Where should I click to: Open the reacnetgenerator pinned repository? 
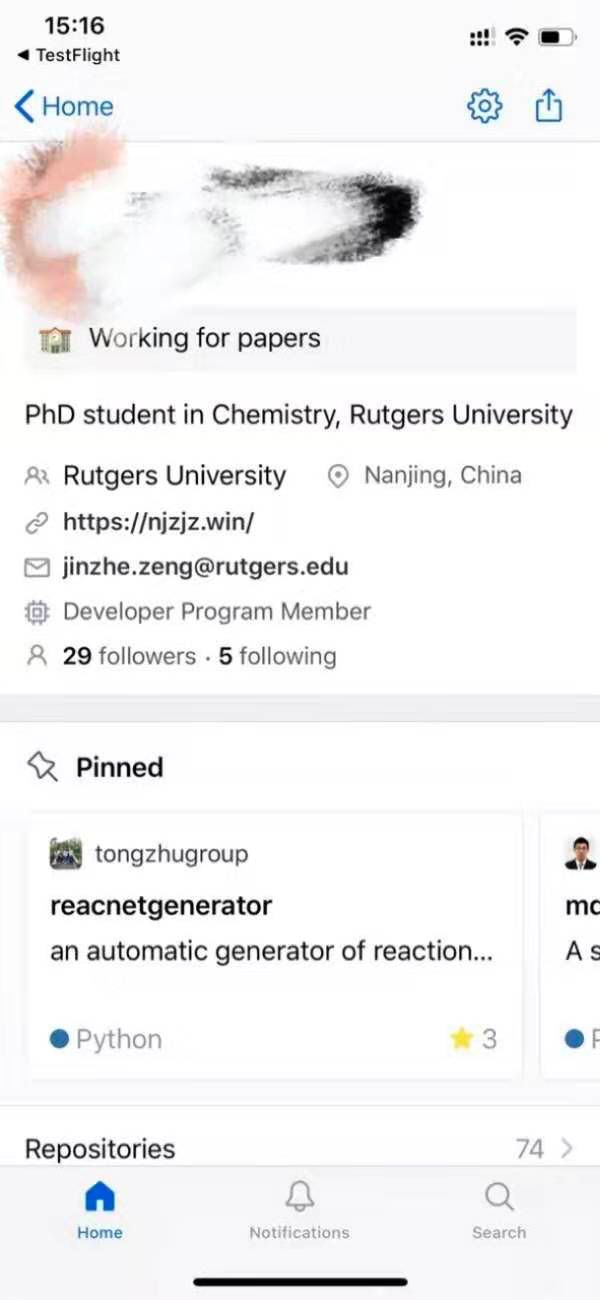coord(275,945)
